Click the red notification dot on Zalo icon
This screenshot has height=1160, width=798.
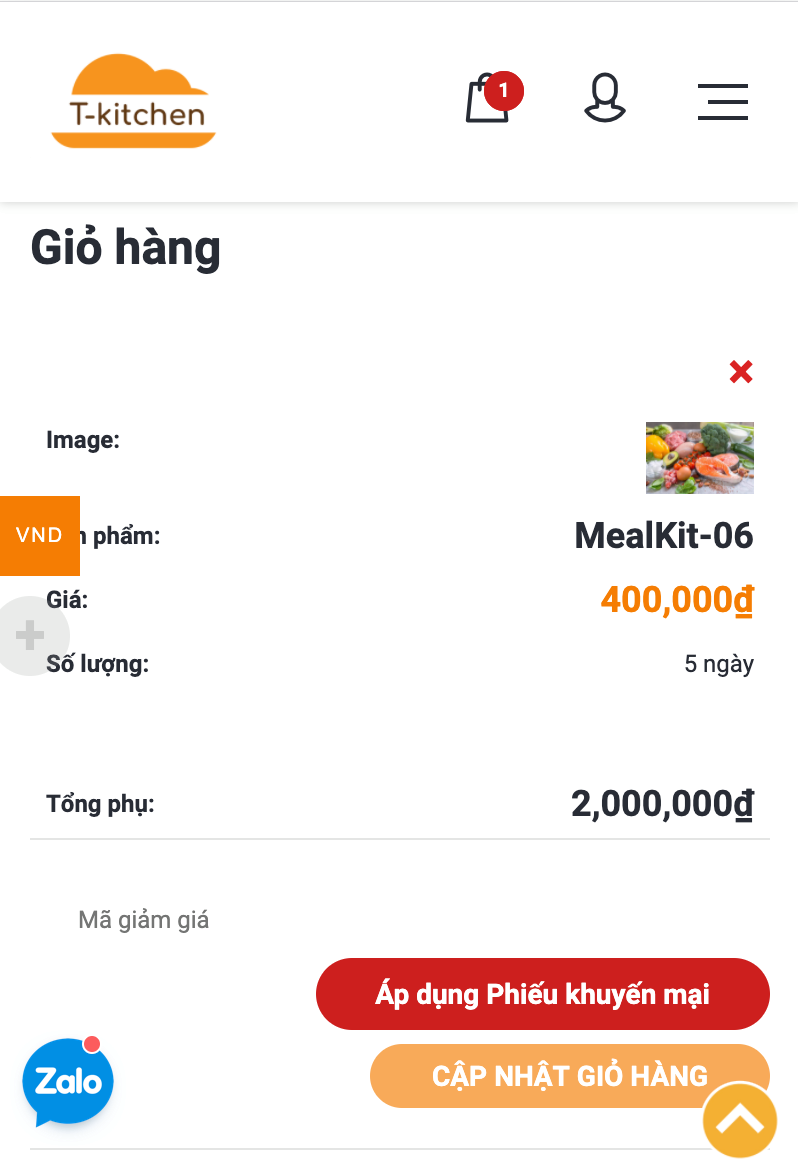[92, 1043]
